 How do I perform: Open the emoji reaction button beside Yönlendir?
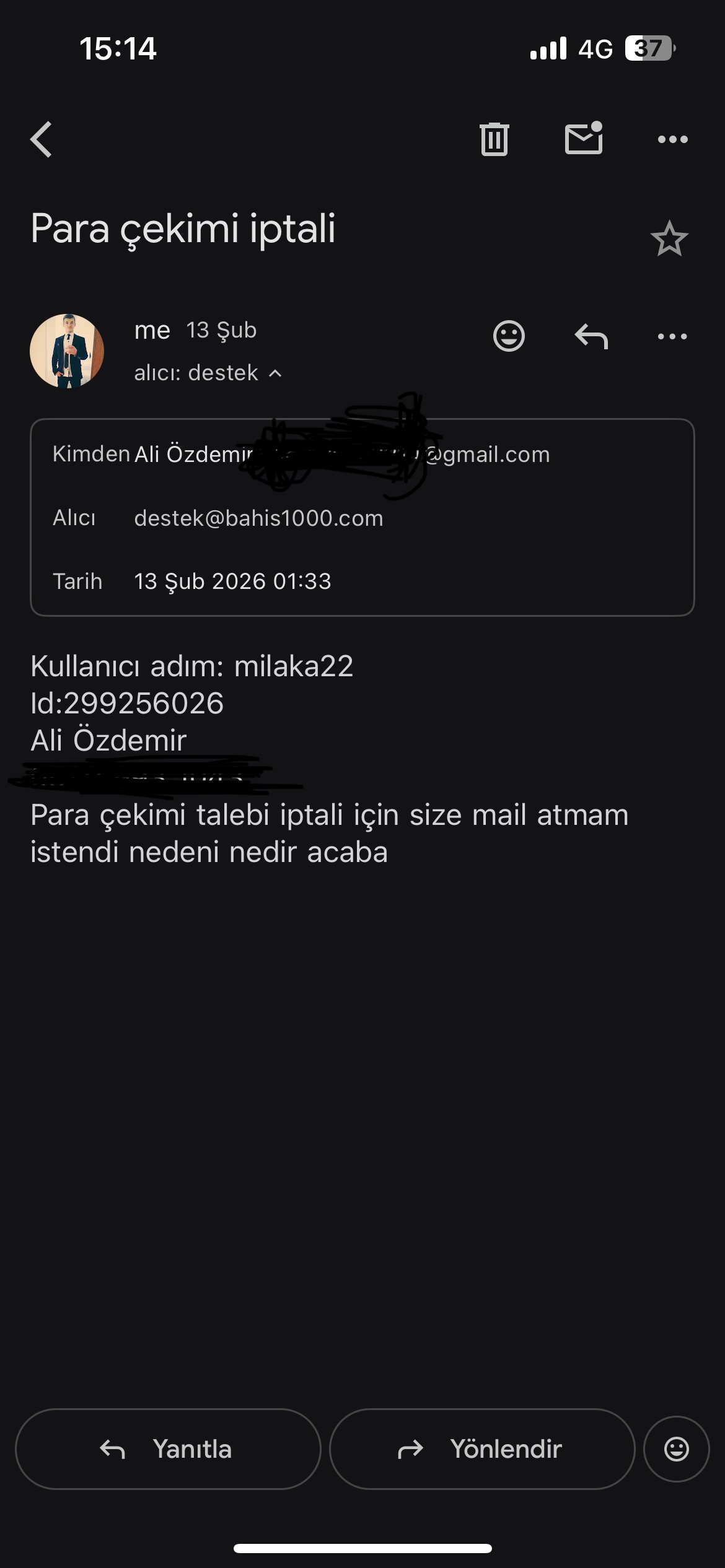pyautogui.click(x=676, y=1449)
